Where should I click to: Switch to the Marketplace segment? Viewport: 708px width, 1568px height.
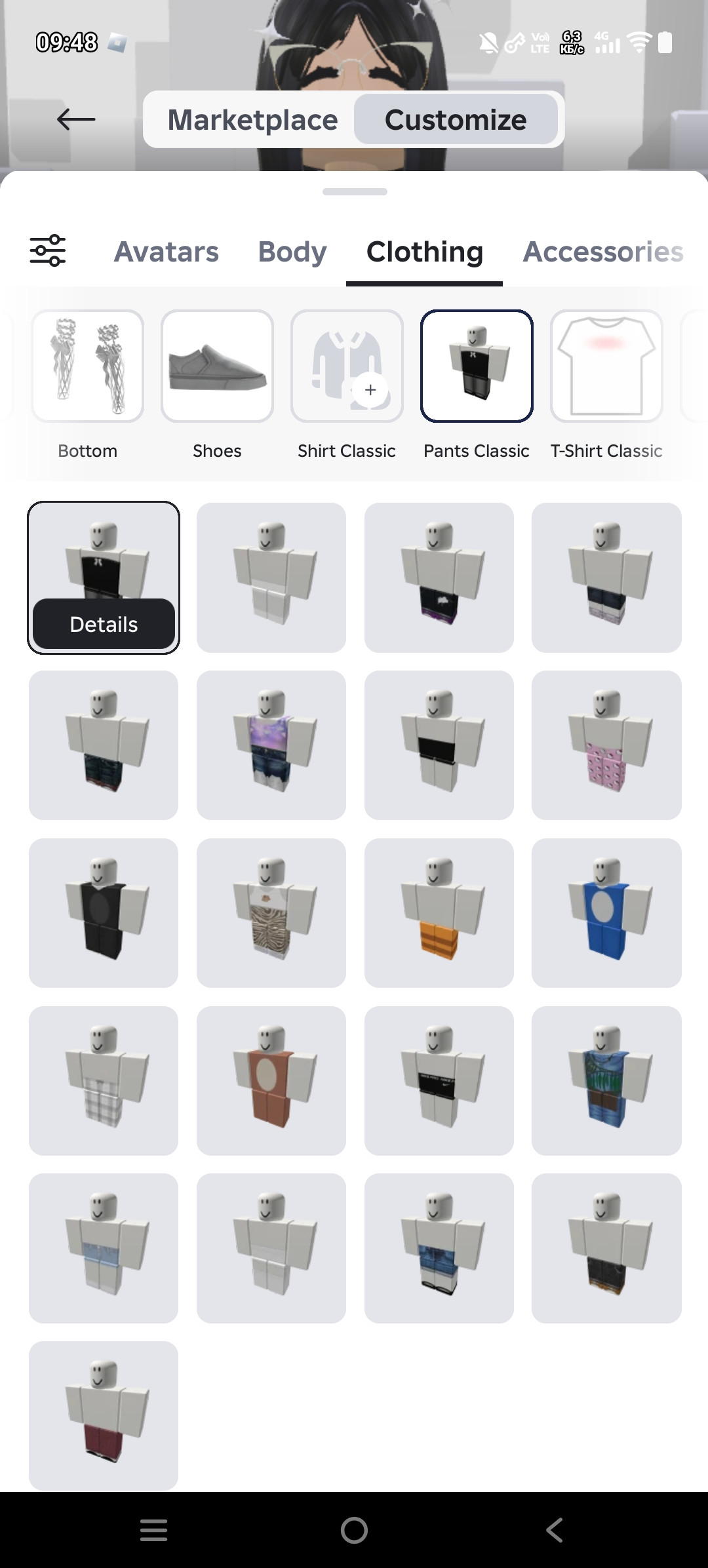coord(252,120)
